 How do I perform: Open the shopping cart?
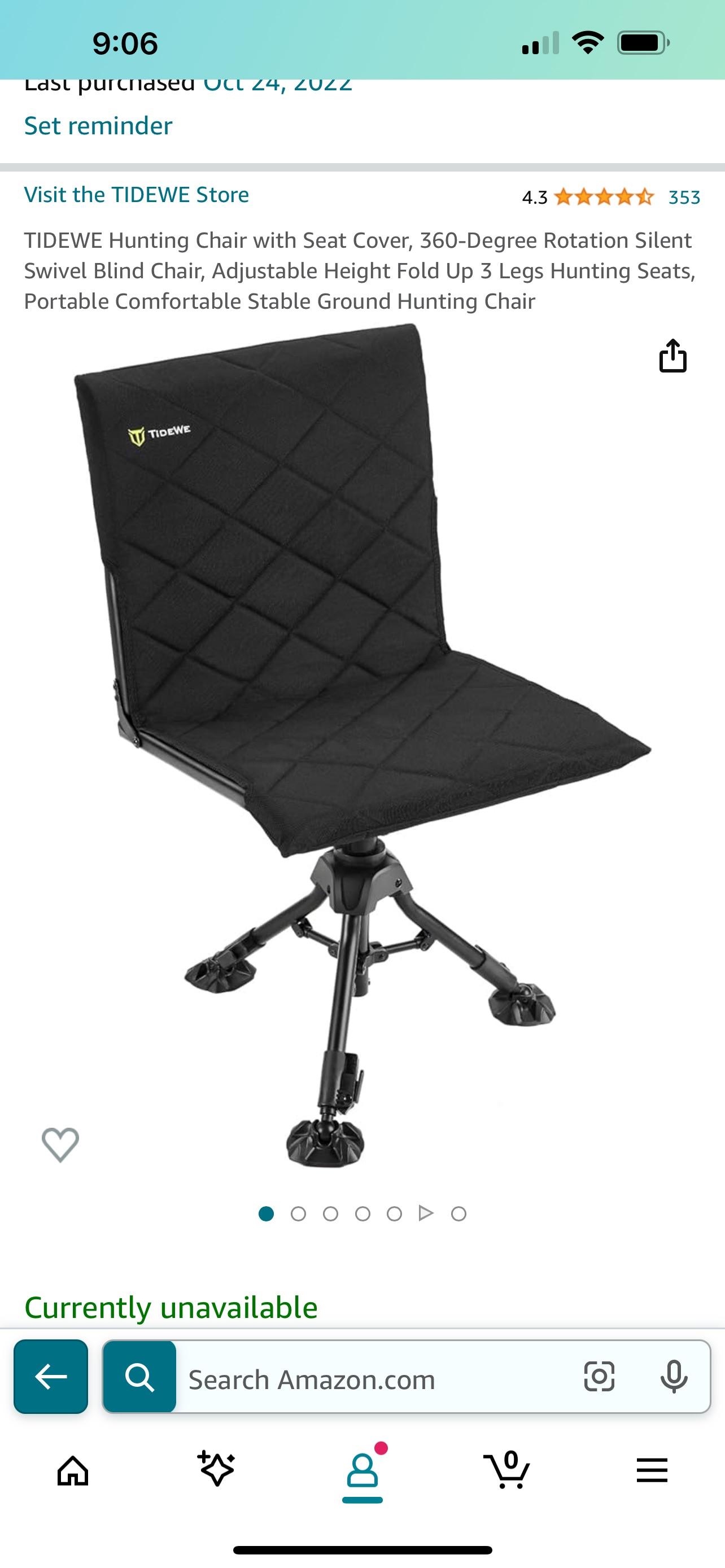pos(507,1470)
